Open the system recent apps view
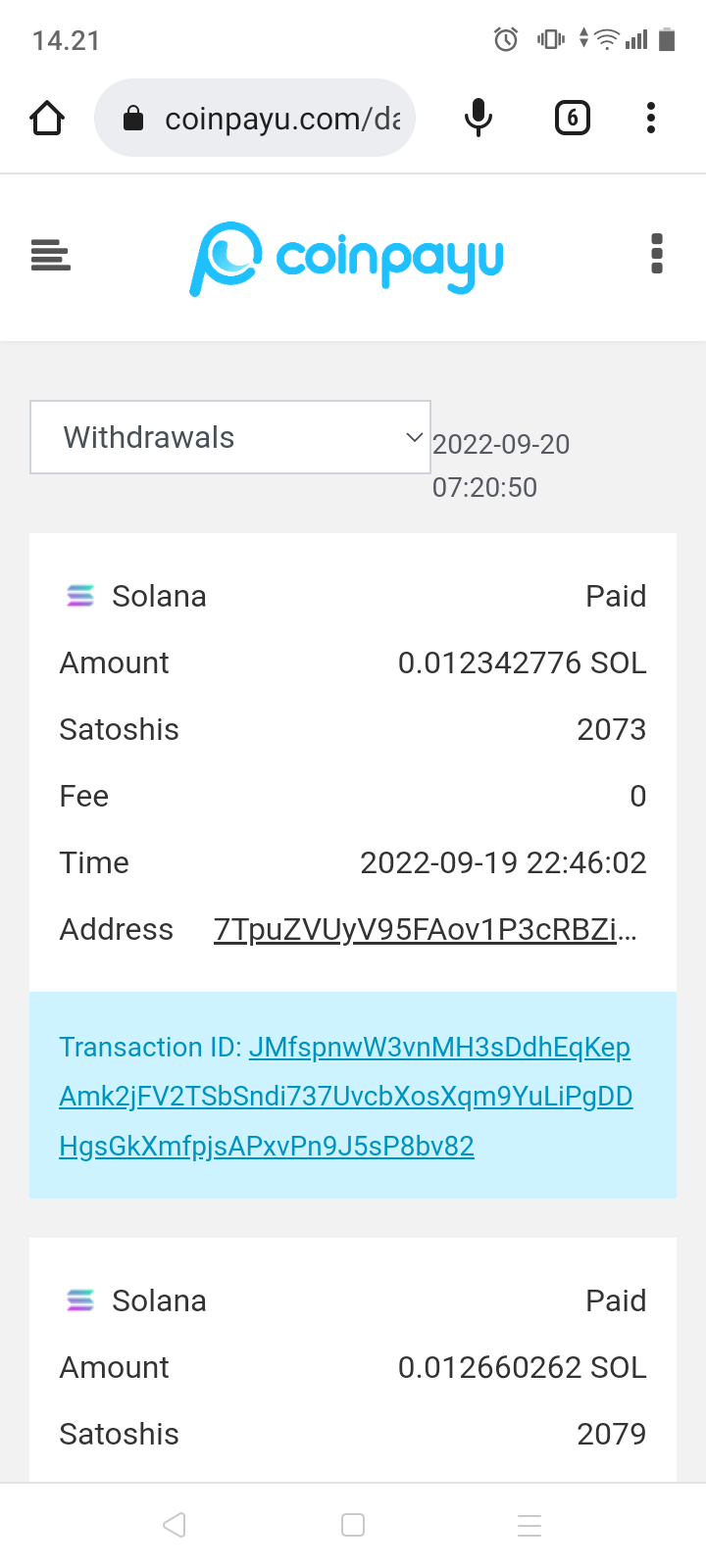 529,1525
